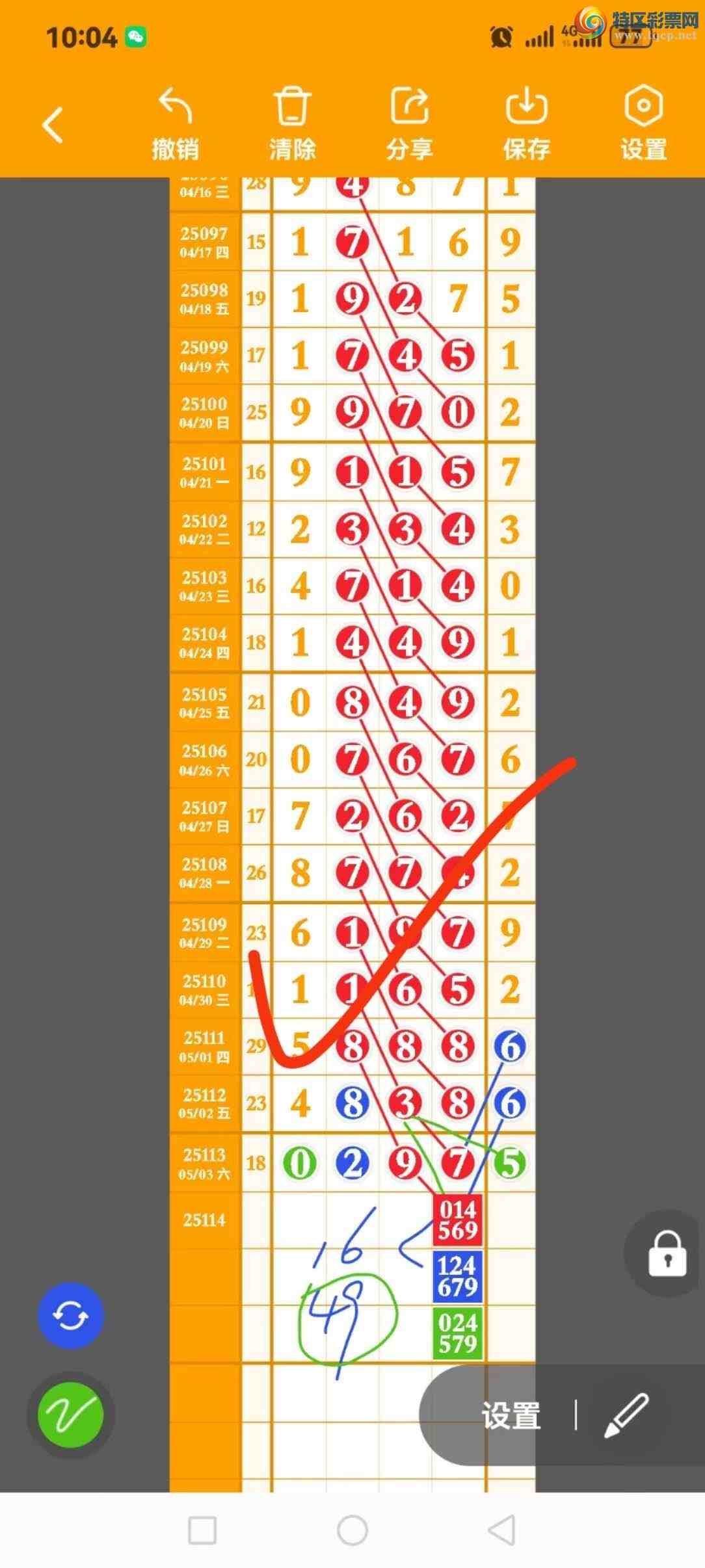705x1568 pixels.
Task: Share the chart with 分享
Action: pos(409,124)
